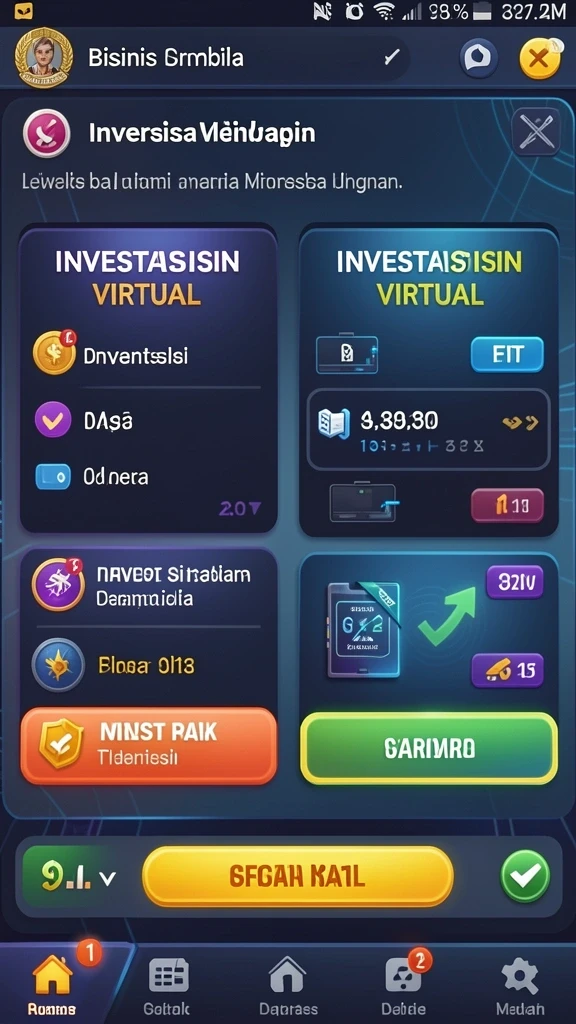
Task: Select the Dnventsisi coin row
Action: [147, 355]
